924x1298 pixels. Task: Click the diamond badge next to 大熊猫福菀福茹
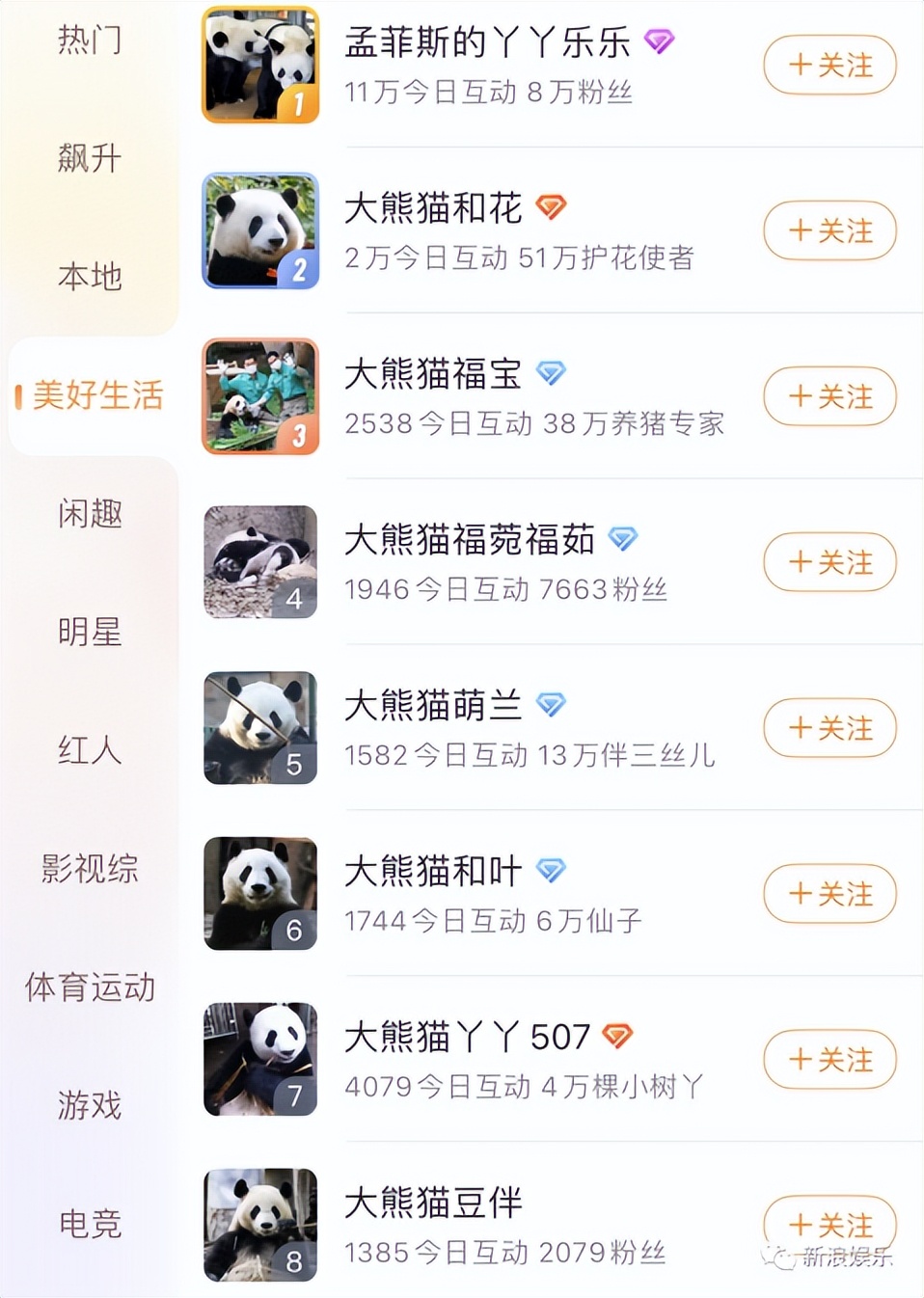coord(625,539)
